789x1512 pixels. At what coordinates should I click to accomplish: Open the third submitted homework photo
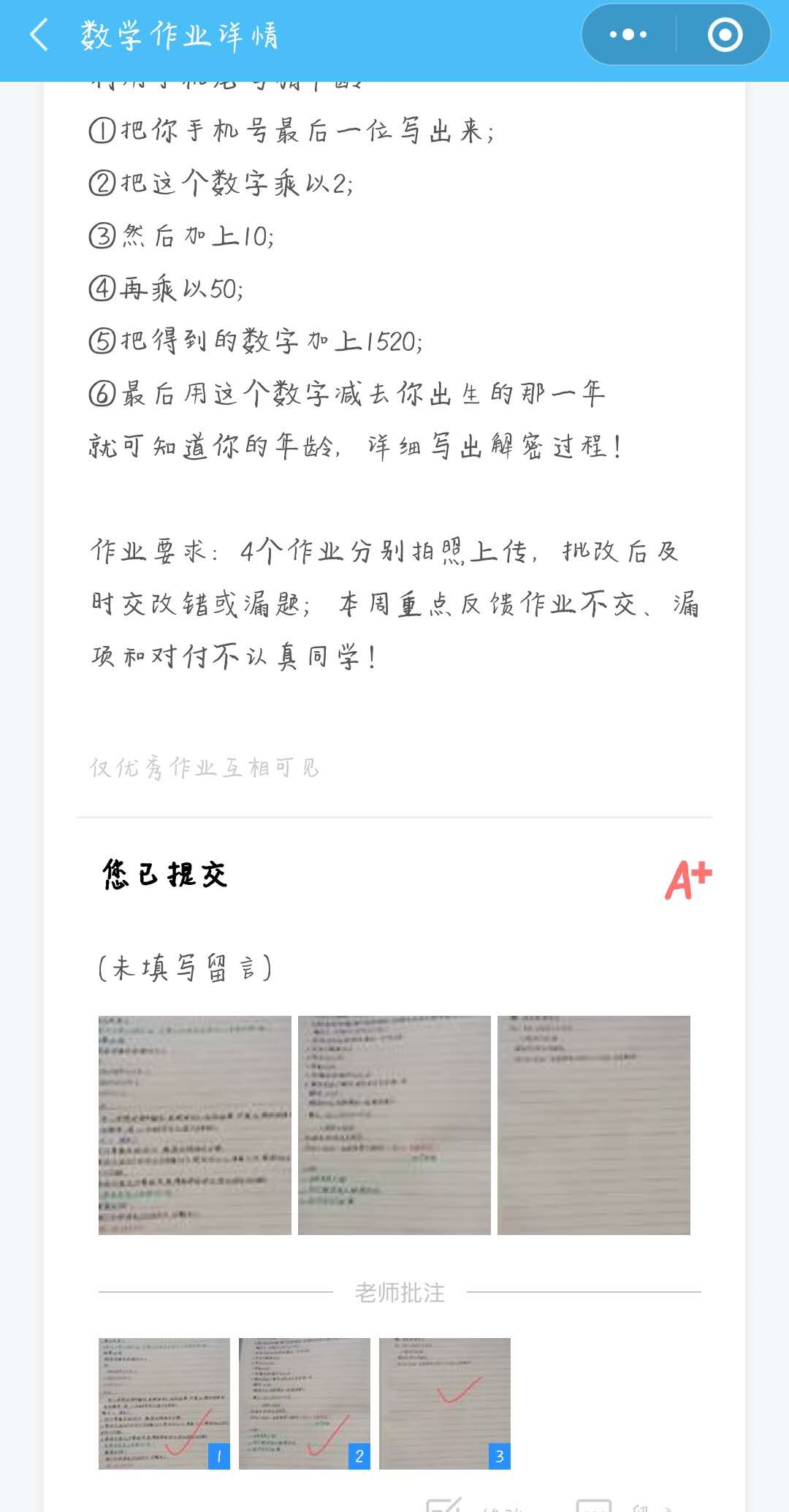tap(594, 1125)
